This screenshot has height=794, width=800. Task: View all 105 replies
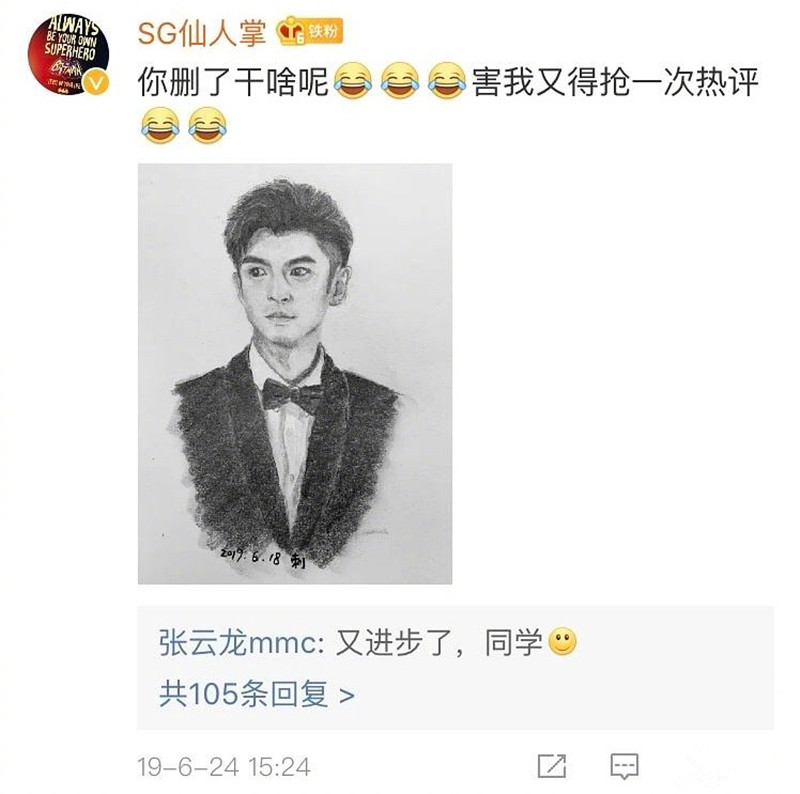click(257, 693)
